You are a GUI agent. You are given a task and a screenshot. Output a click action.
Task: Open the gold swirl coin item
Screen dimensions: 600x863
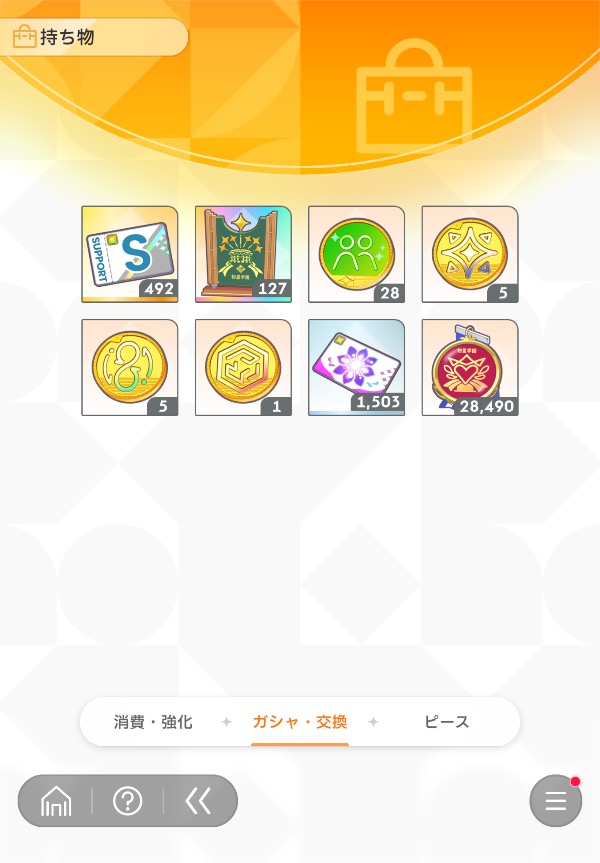click(130, 367)
